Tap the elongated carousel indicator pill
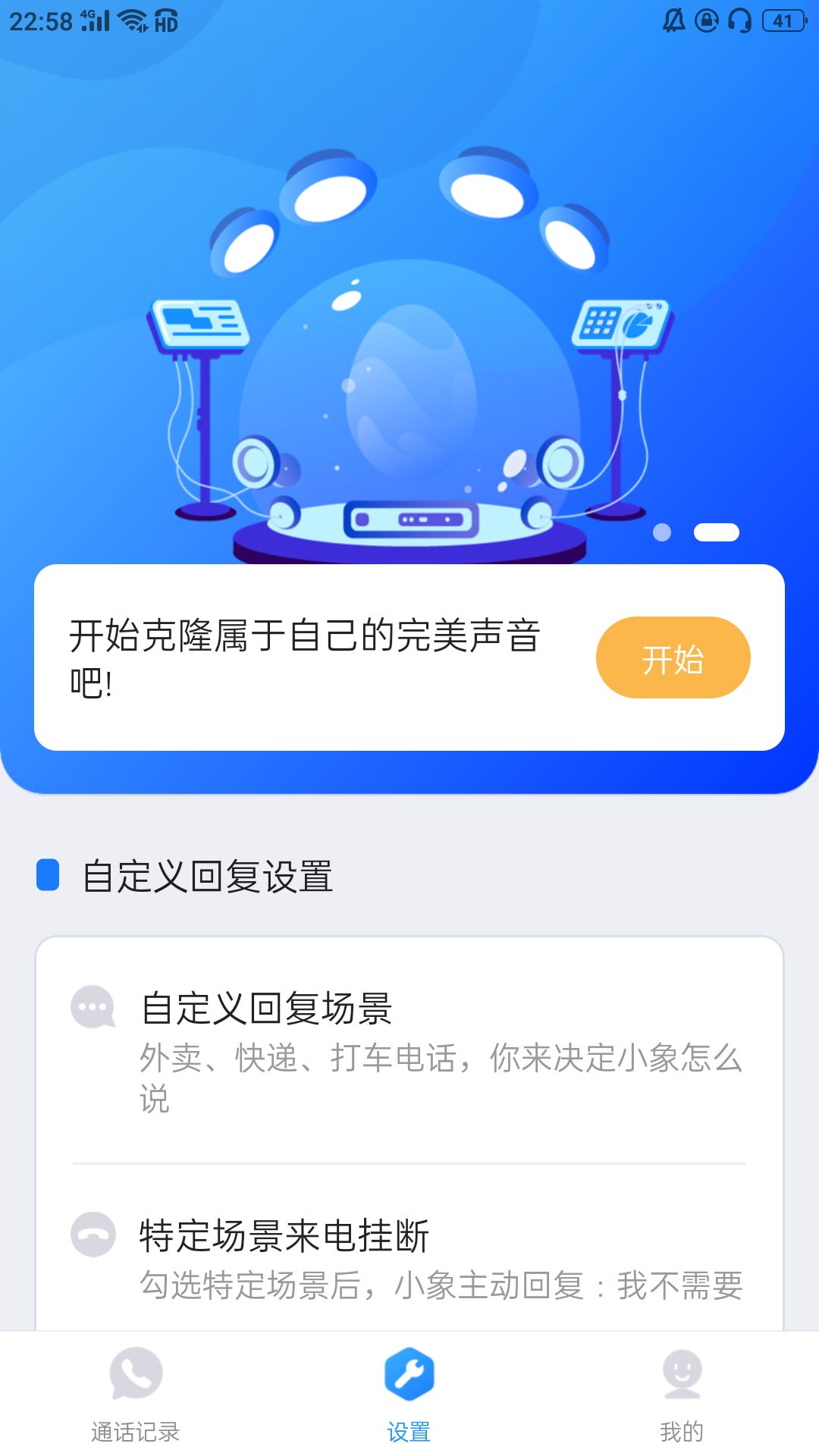The height and width of the screenshot is (1456, 819). coord(716,533)
